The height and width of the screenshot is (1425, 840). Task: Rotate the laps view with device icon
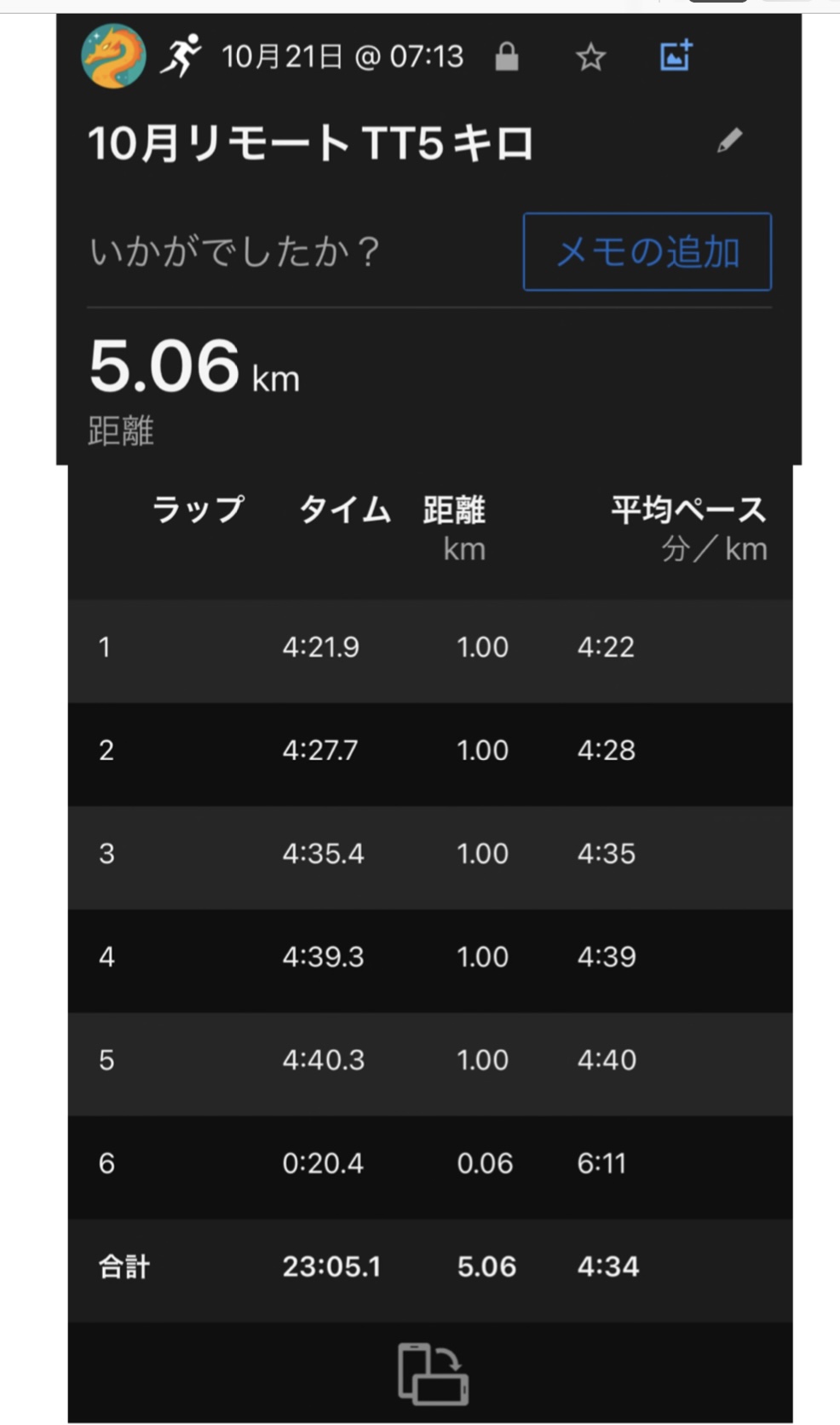coord(433,1374)
